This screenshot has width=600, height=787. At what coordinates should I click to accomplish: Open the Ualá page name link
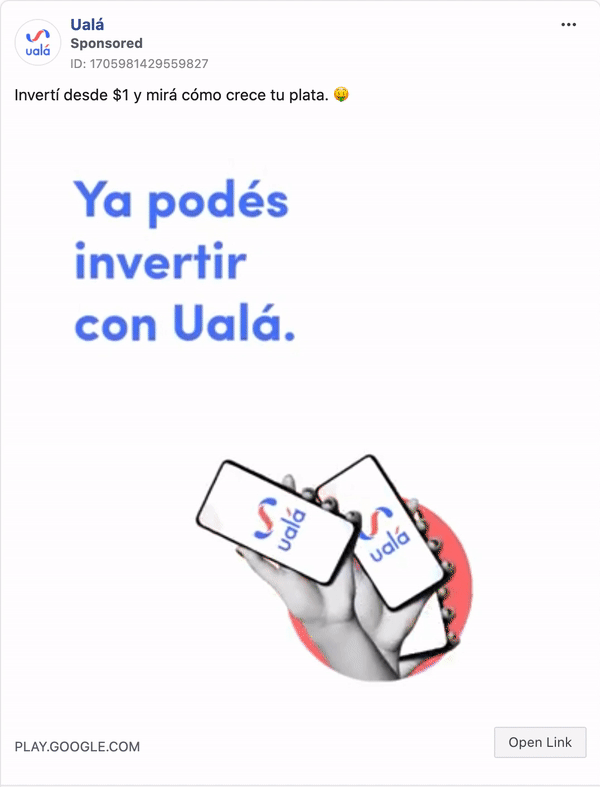pyautogui.click(x=87, y=24)
